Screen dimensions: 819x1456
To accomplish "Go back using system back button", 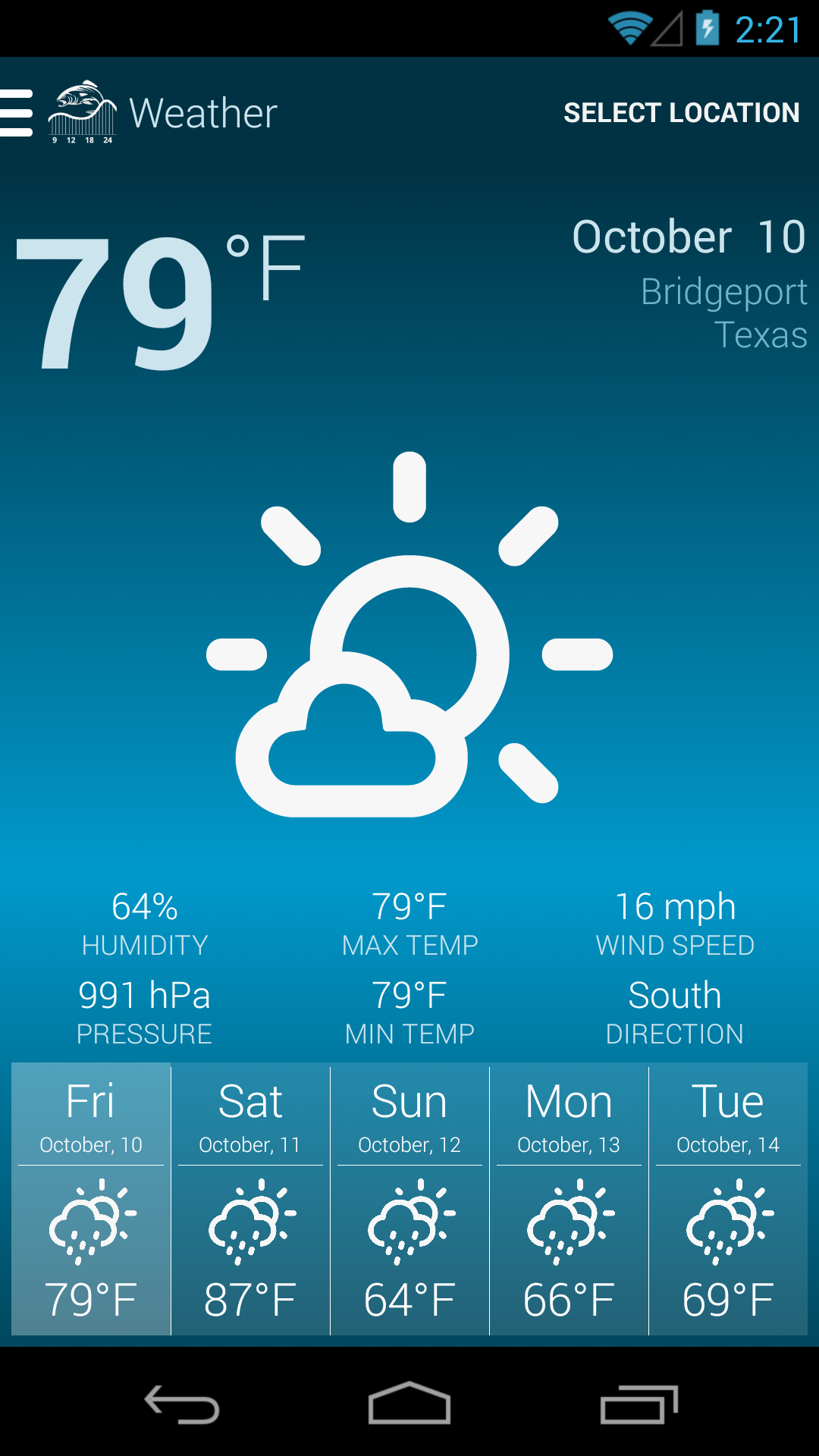I will 182,1404.
